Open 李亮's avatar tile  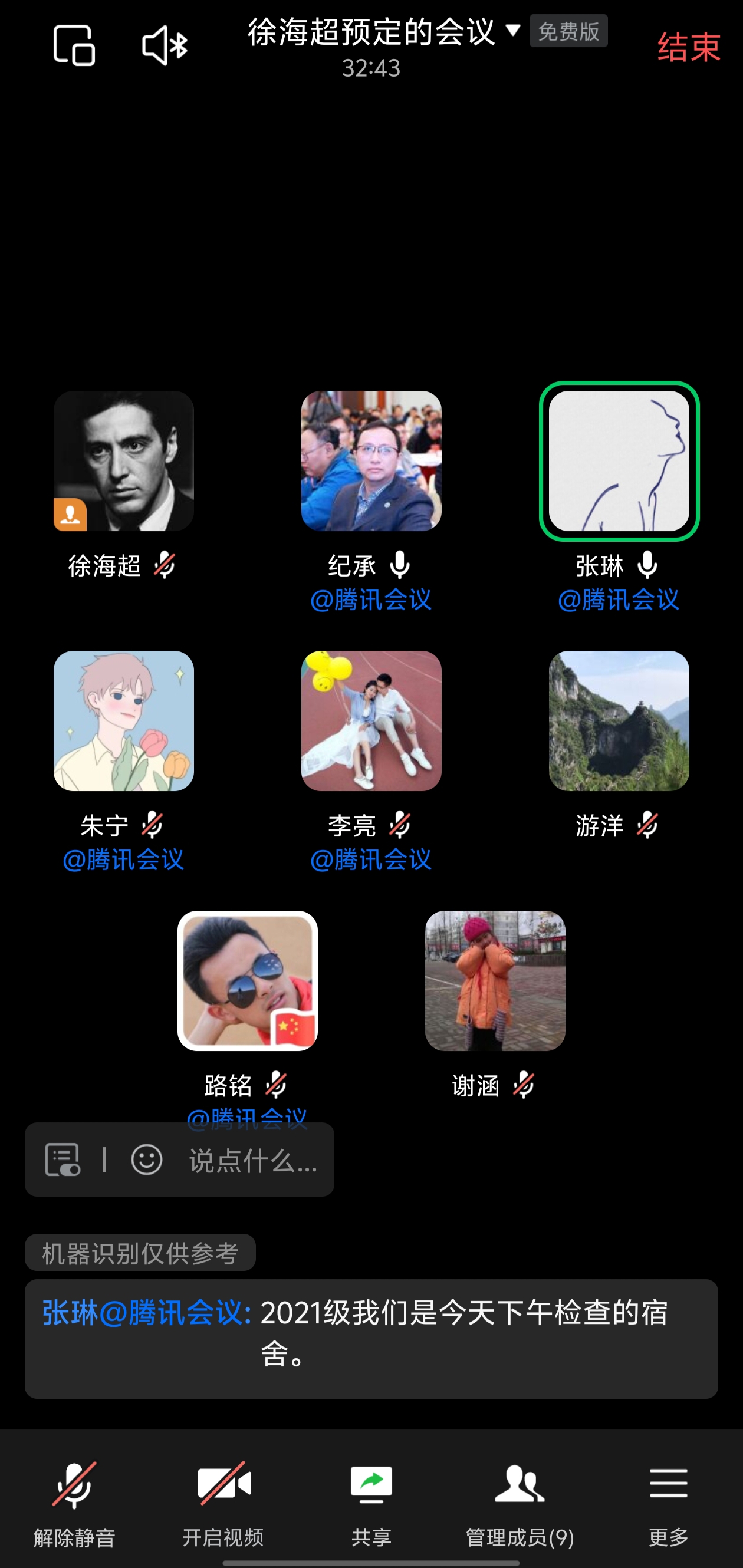click(371, 721)
